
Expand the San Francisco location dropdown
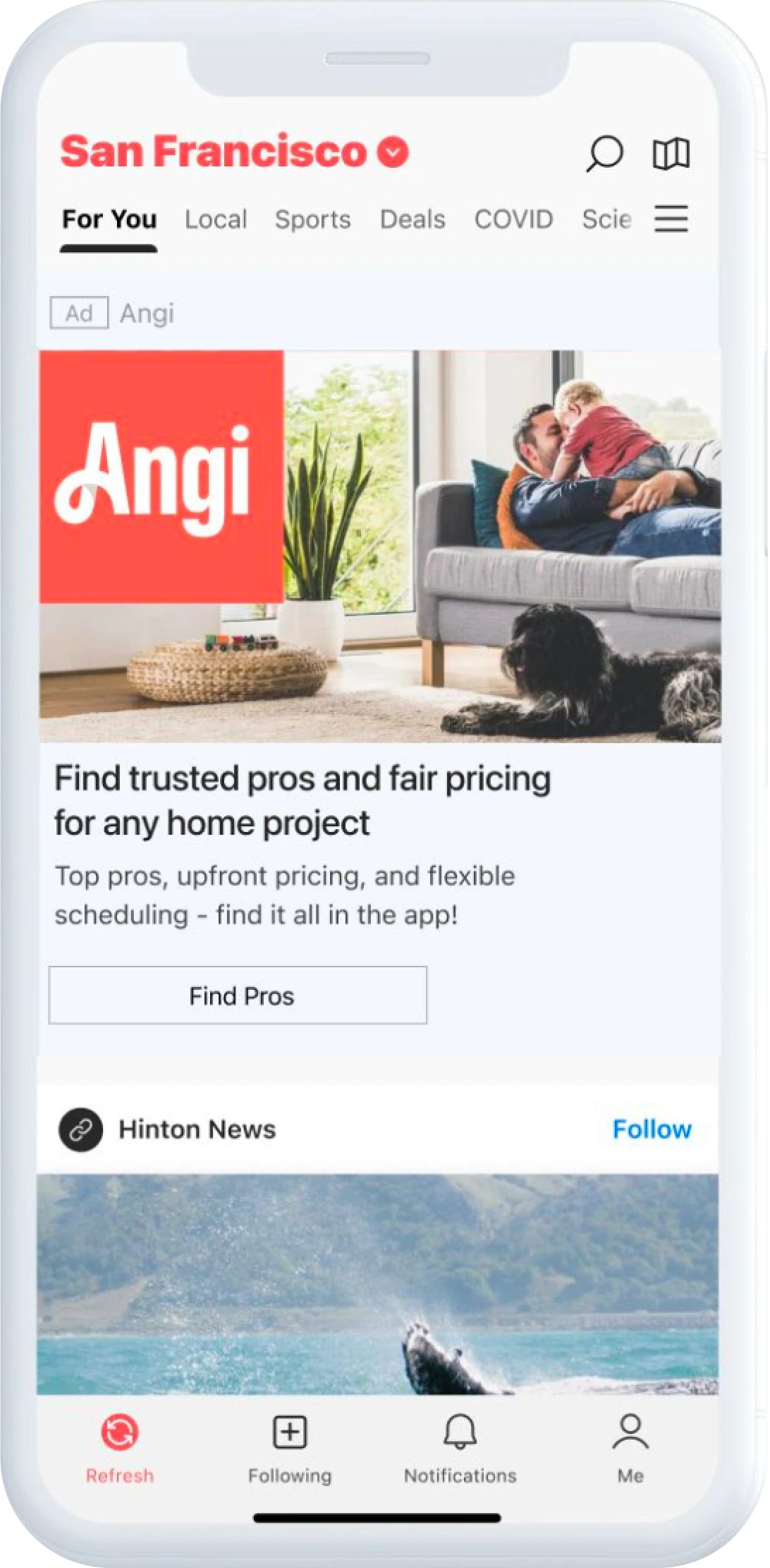coord(393,152)
